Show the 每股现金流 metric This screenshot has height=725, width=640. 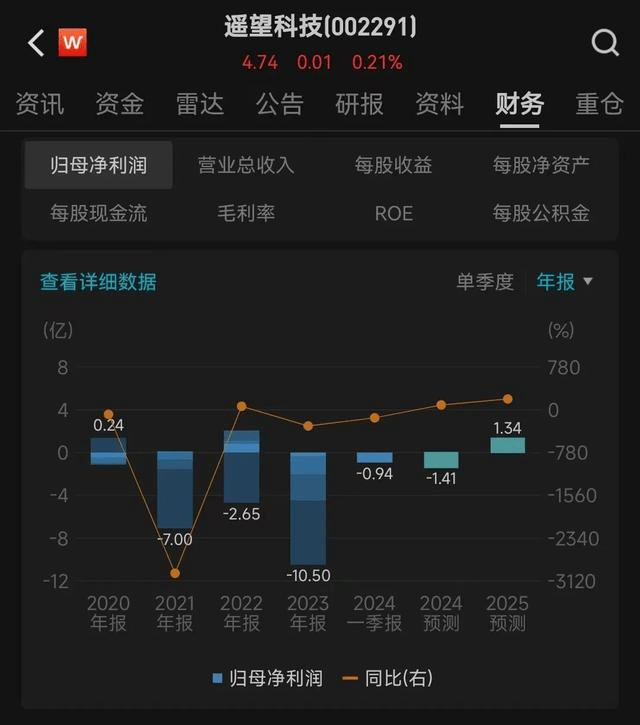pyautogui.click(x=98, y=213)
